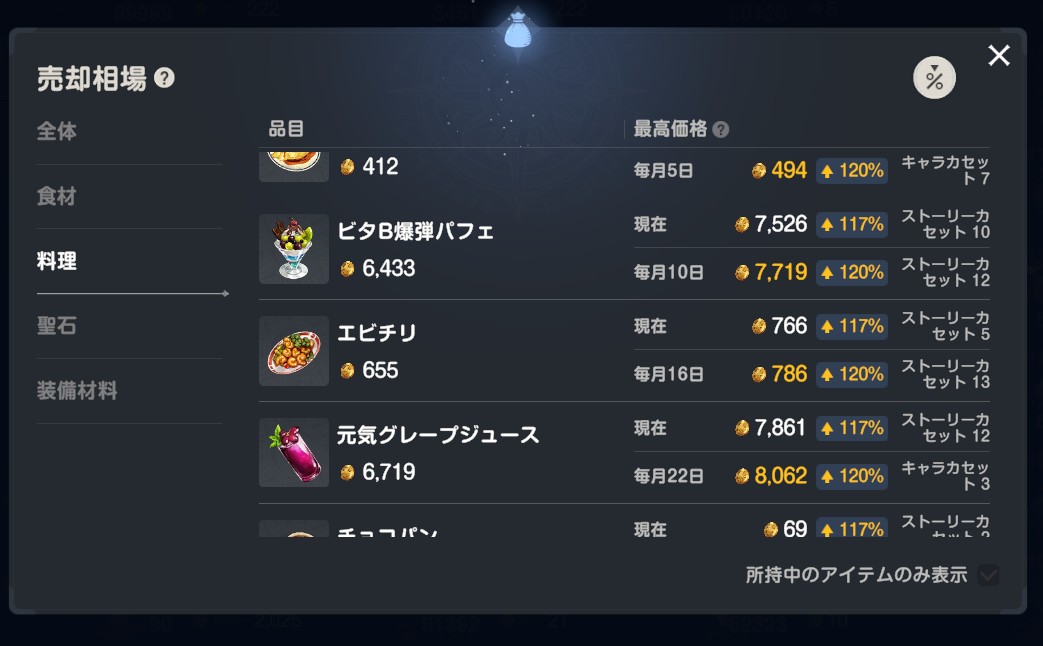Switch to the 聖石 category

[57, 326]
